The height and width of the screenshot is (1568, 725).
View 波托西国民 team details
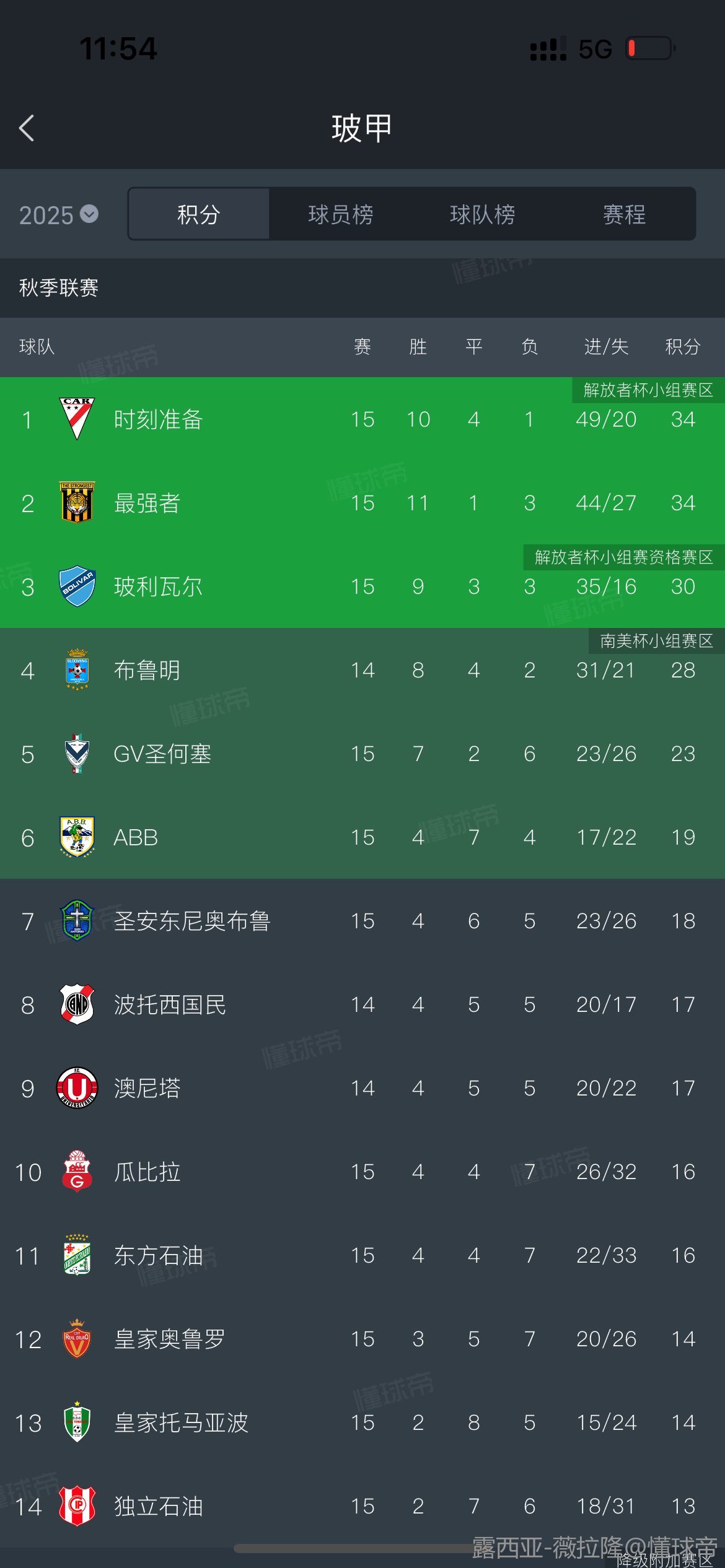click(x=362, y=1004)
